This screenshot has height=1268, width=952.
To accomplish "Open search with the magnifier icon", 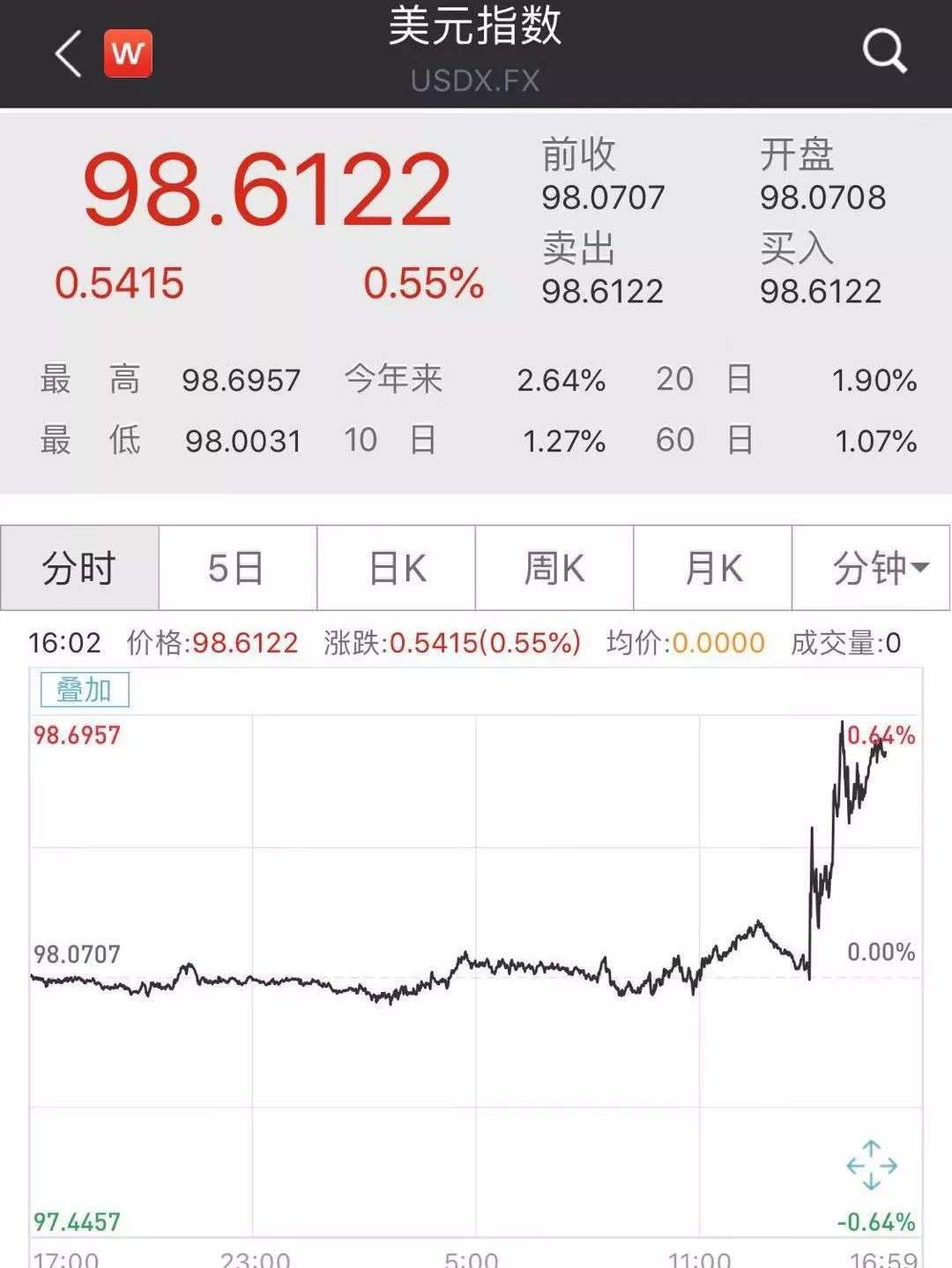I will point(884,51).
